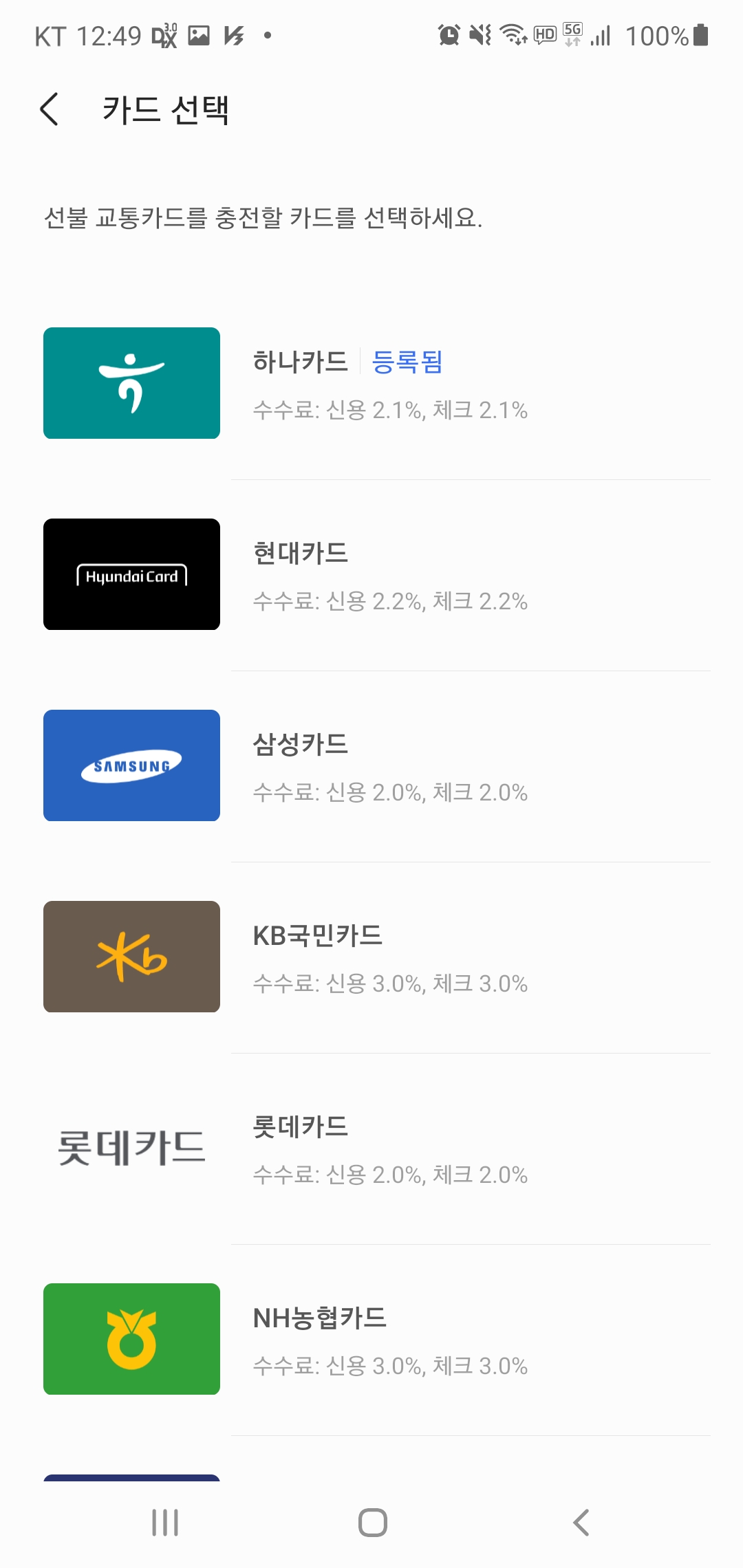Open recent apps from the navigation bar
This screenshot has width=743, height=1568.
click(x=165, y=1523)
